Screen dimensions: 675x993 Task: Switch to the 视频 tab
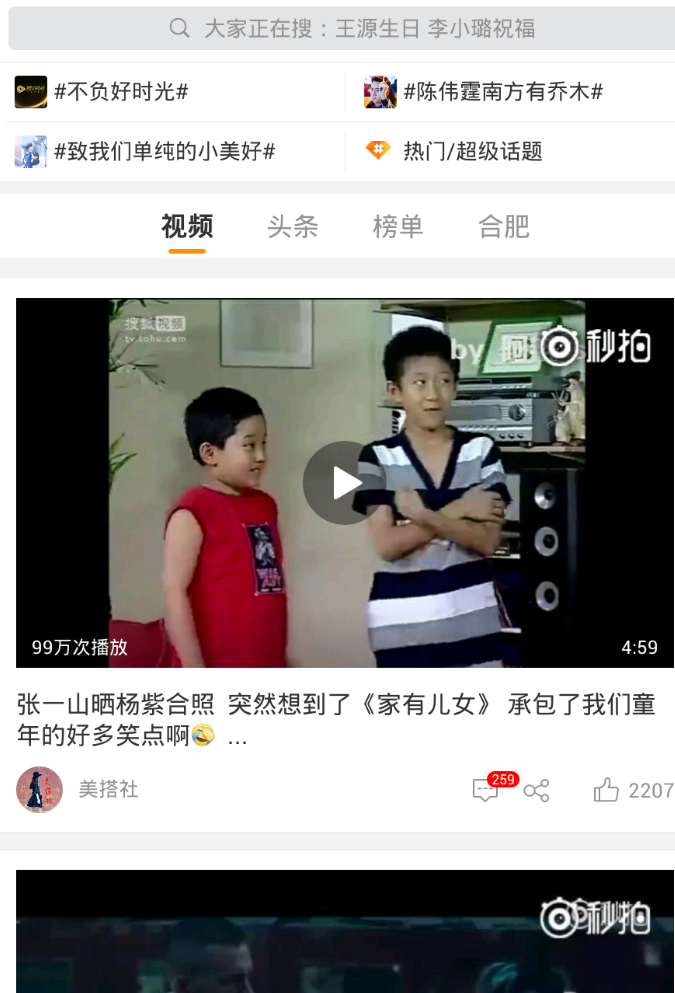pos(187,226)
